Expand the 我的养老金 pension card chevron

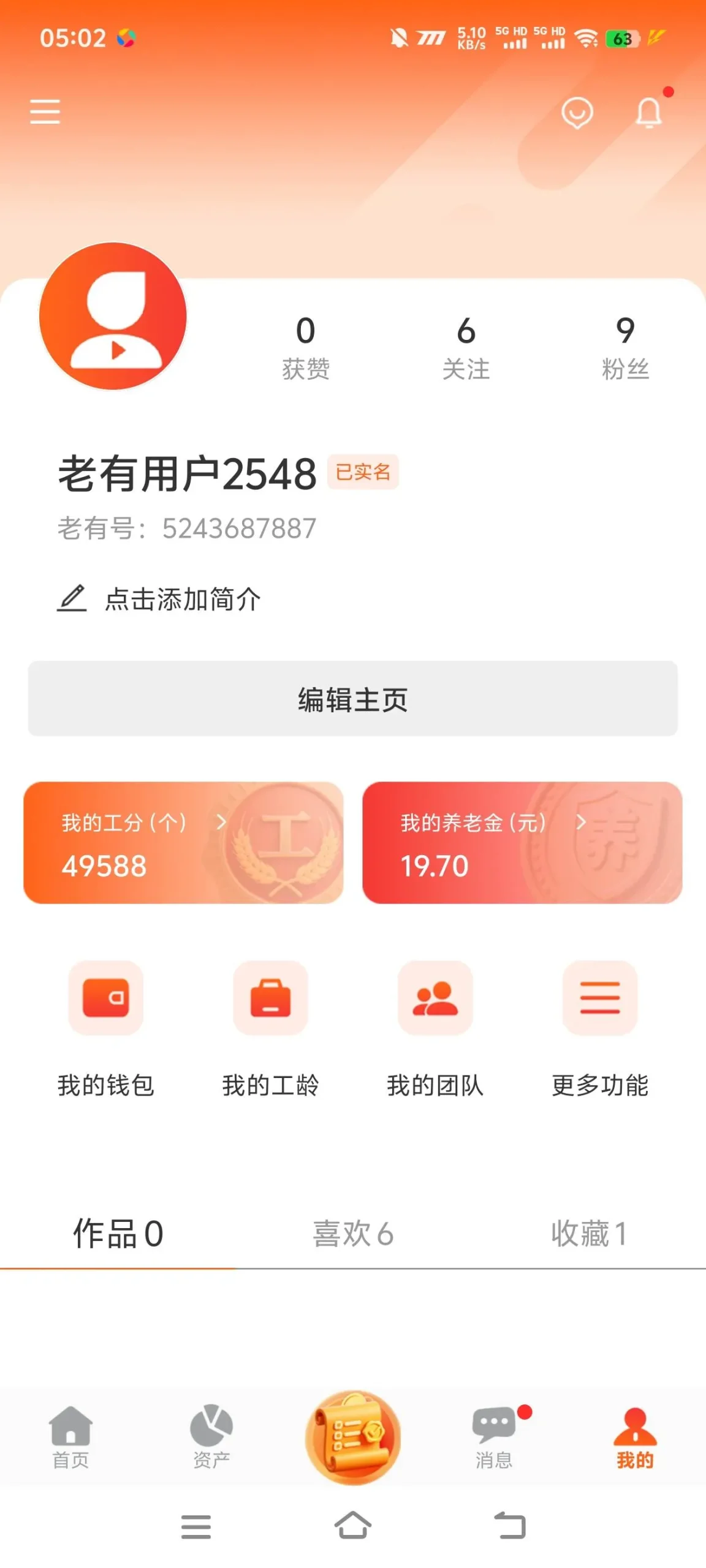[x=581, y=824]
